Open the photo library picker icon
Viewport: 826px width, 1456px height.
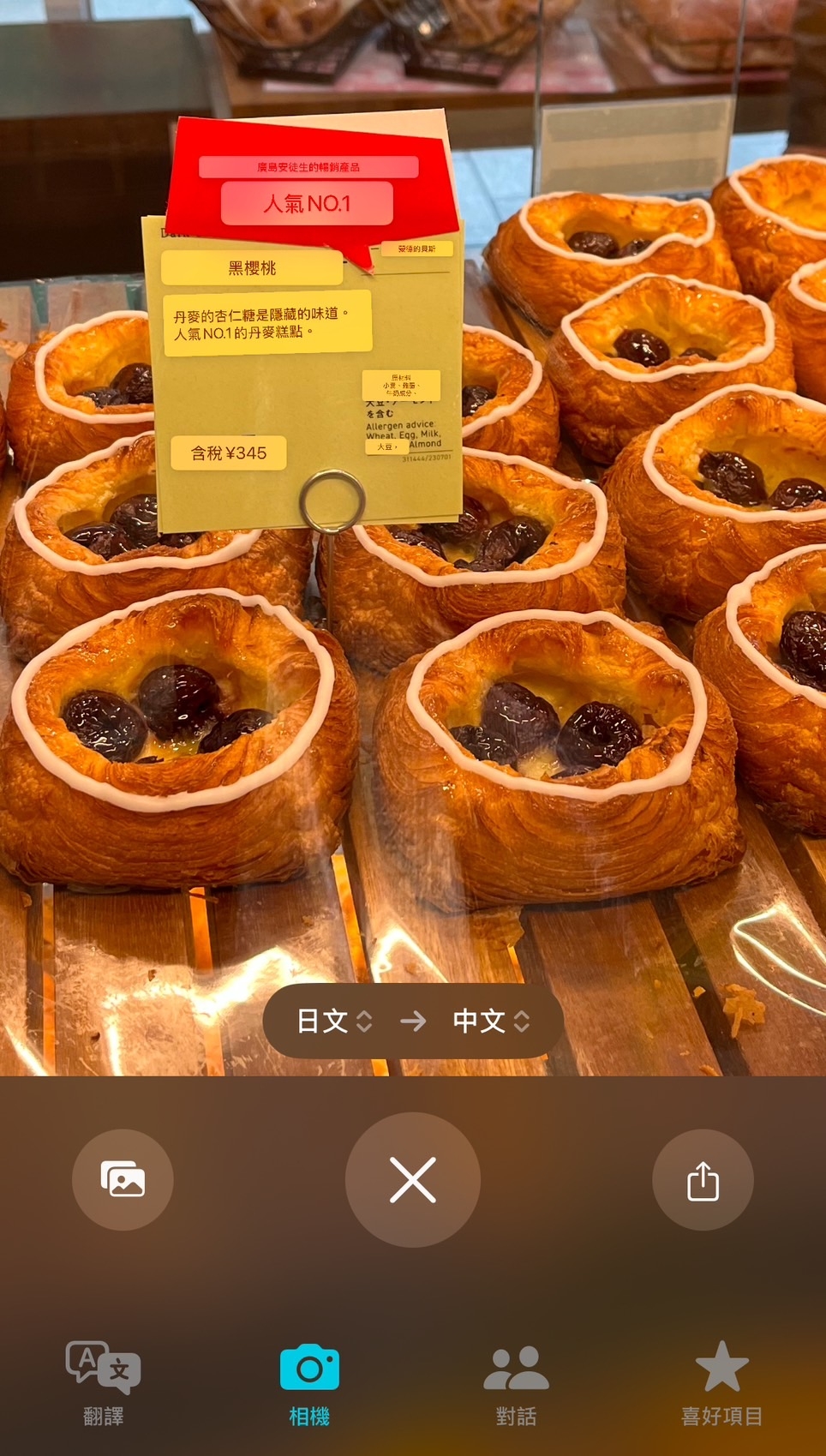(123, 1180)
